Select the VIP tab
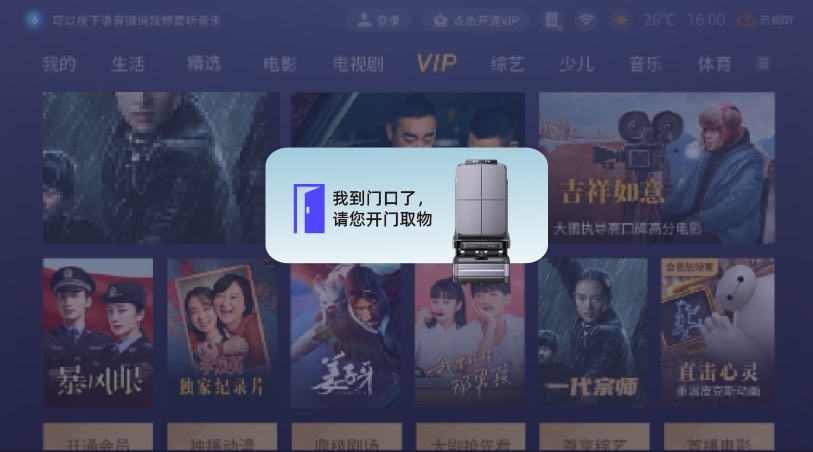The height and width of the screenshot is (452, 813). tap(436, 64)
